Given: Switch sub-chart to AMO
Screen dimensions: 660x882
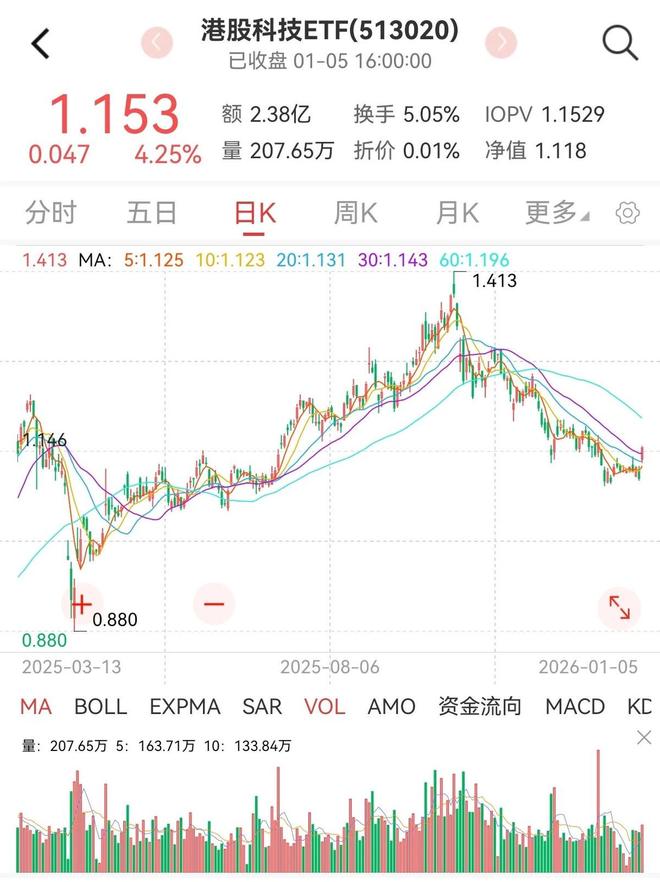Looking at the screenshot, I should point(391,706).
